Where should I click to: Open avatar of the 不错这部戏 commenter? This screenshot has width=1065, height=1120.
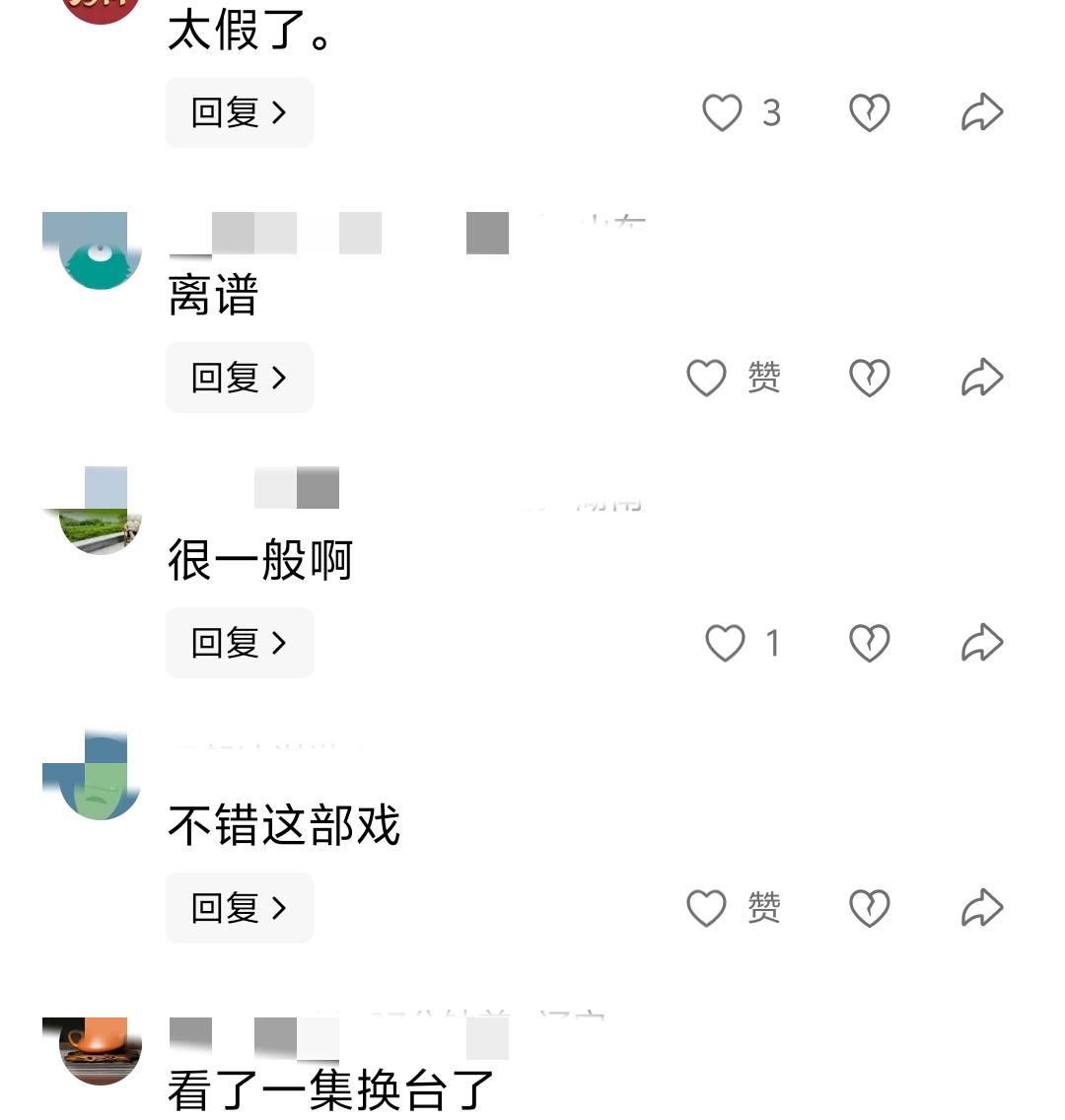point(100,780)
